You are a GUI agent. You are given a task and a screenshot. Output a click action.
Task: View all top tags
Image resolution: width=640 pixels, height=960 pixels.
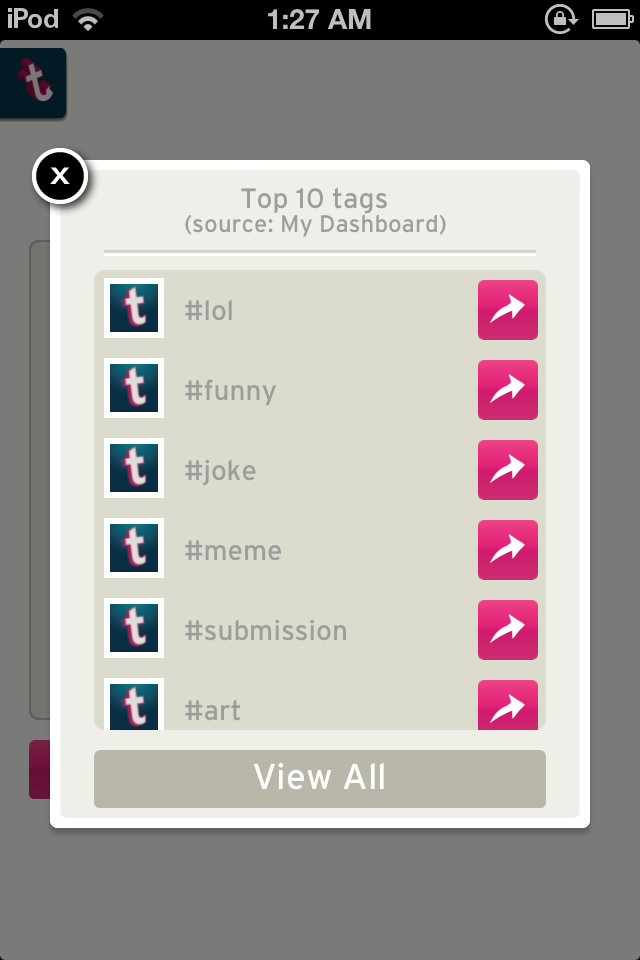coord(320,778)
